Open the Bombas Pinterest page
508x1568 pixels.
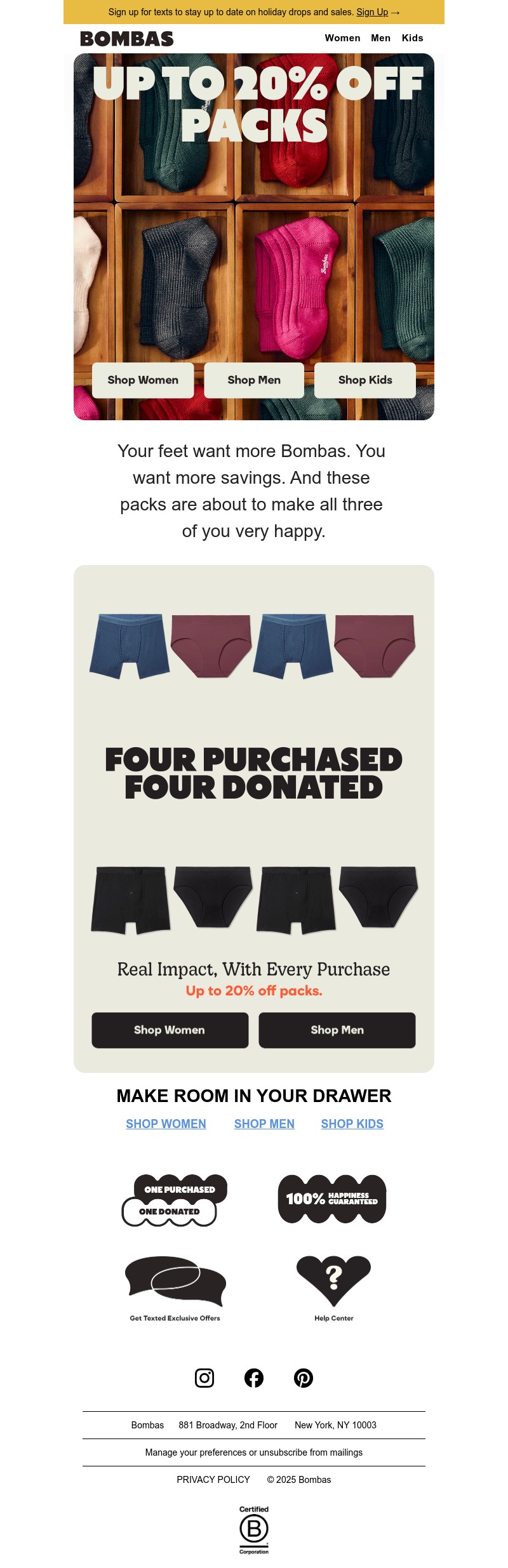304,1378
